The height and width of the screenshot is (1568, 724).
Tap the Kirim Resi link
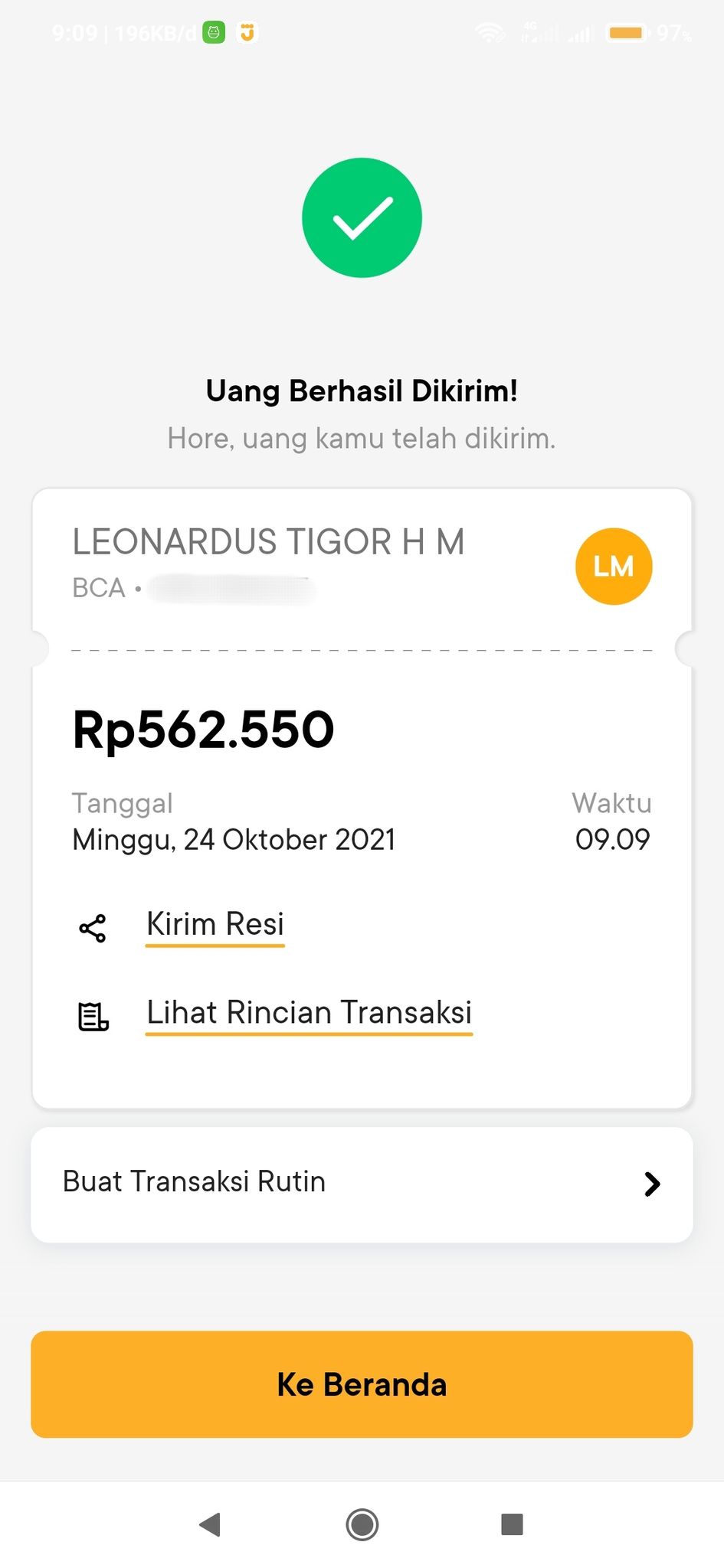click(215, 925)
